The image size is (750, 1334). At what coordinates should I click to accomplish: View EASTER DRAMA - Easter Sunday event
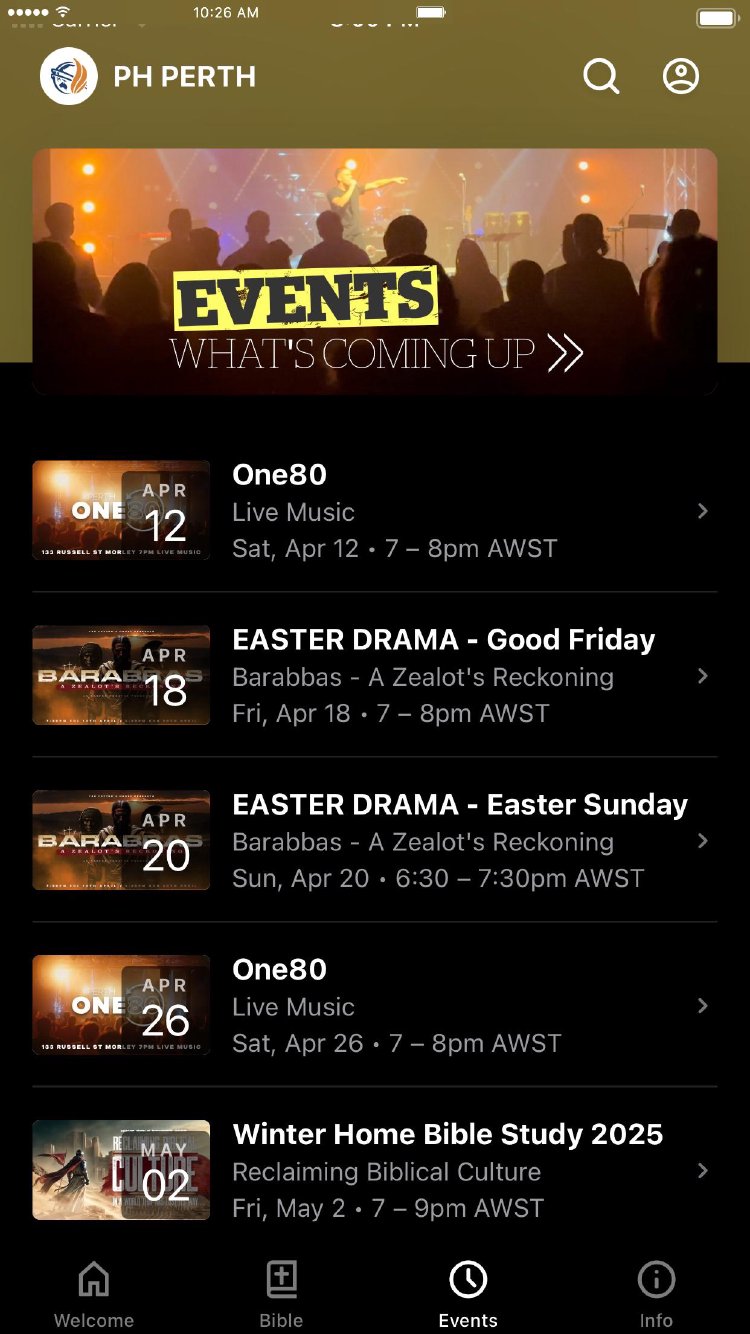click(x=375, y=840)
